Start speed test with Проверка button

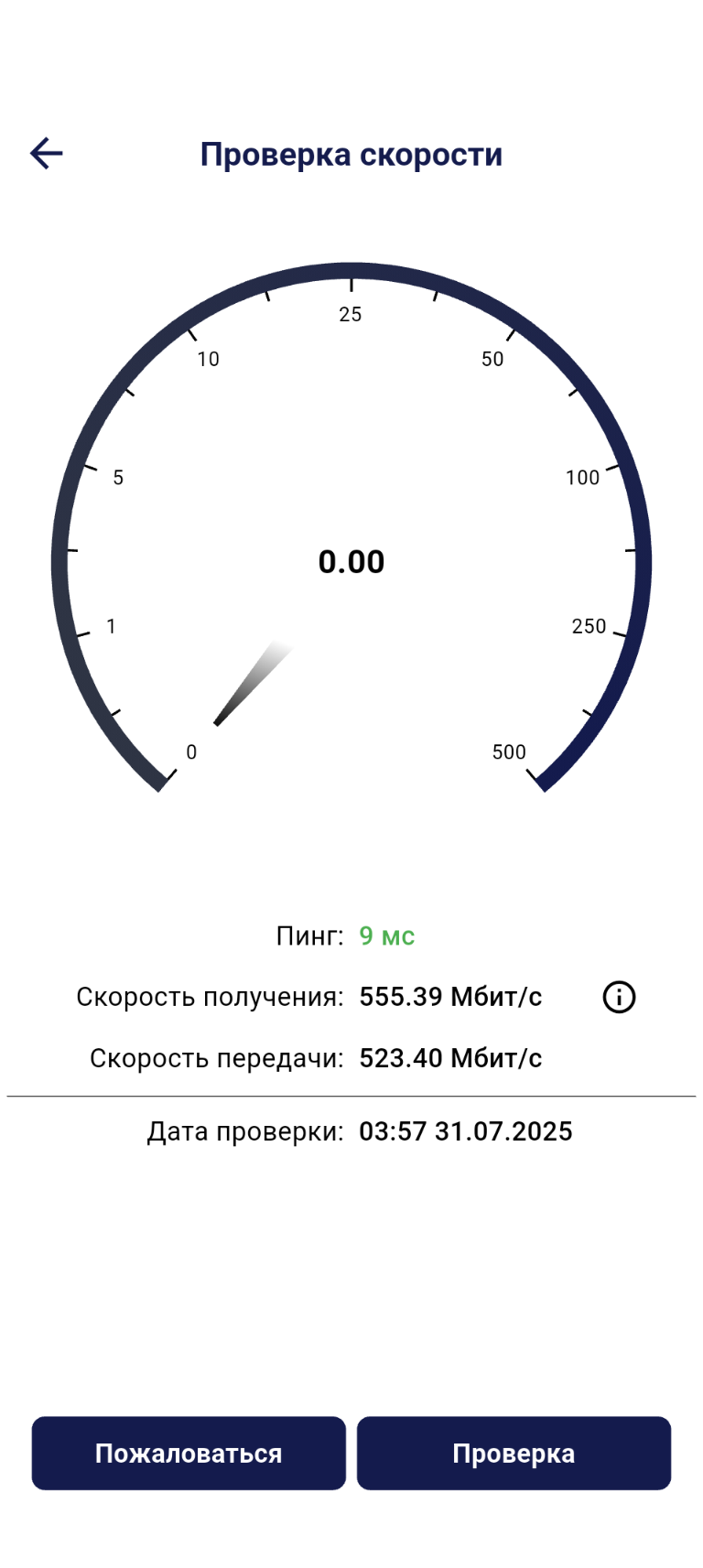(514, 1453)
